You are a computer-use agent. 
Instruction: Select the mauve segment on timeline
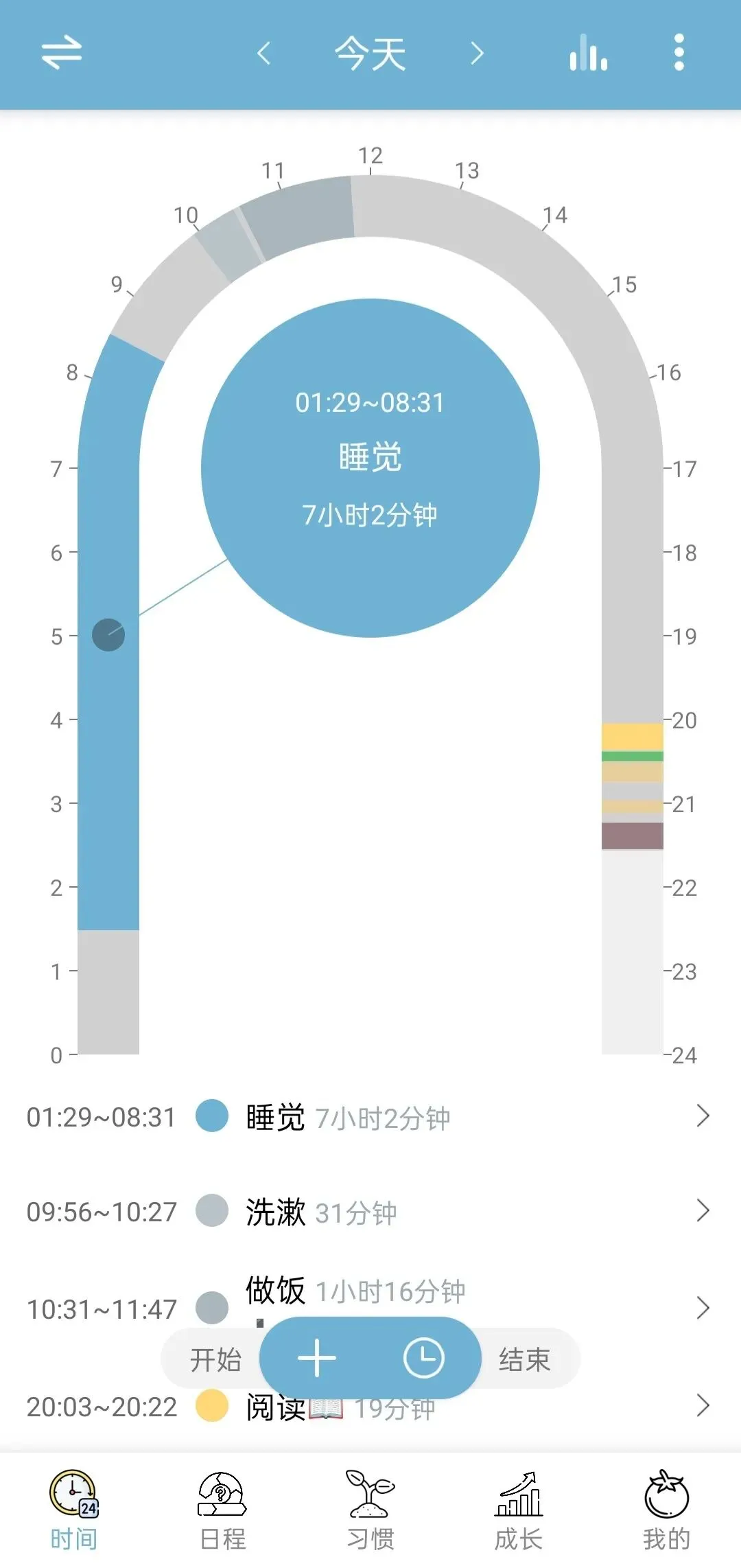click(x=633, y=835)
